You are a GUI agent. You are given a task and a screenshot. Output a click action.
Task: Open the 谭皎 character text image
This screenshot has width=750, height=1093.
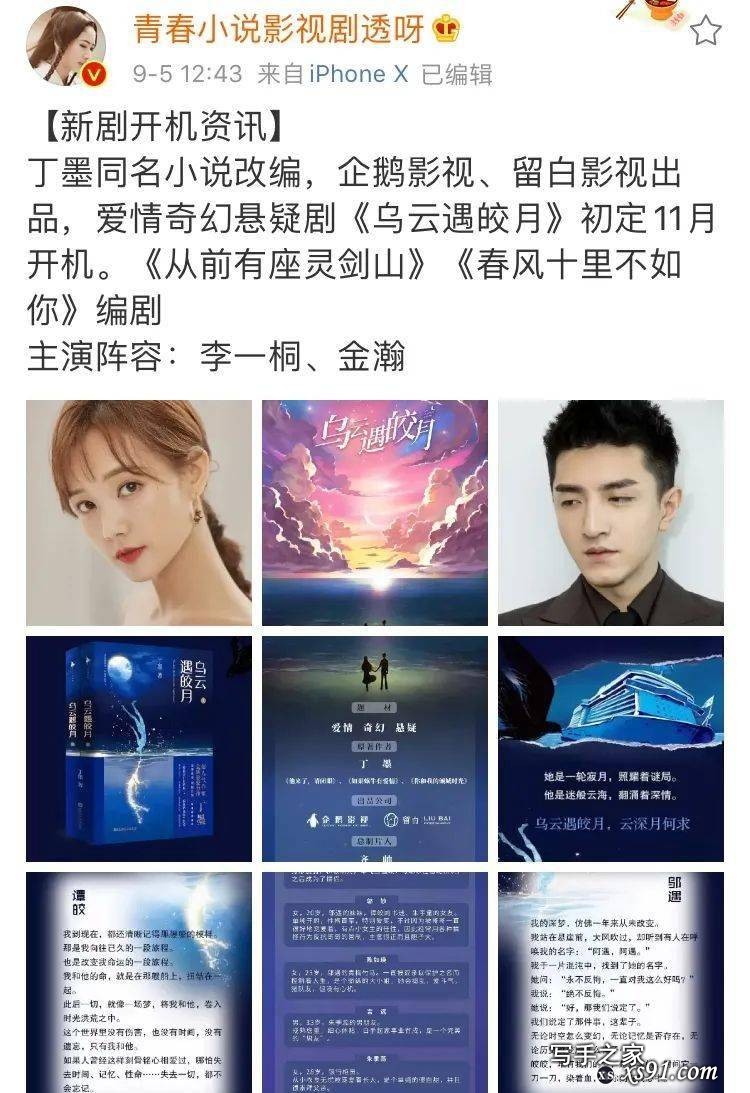139,982
